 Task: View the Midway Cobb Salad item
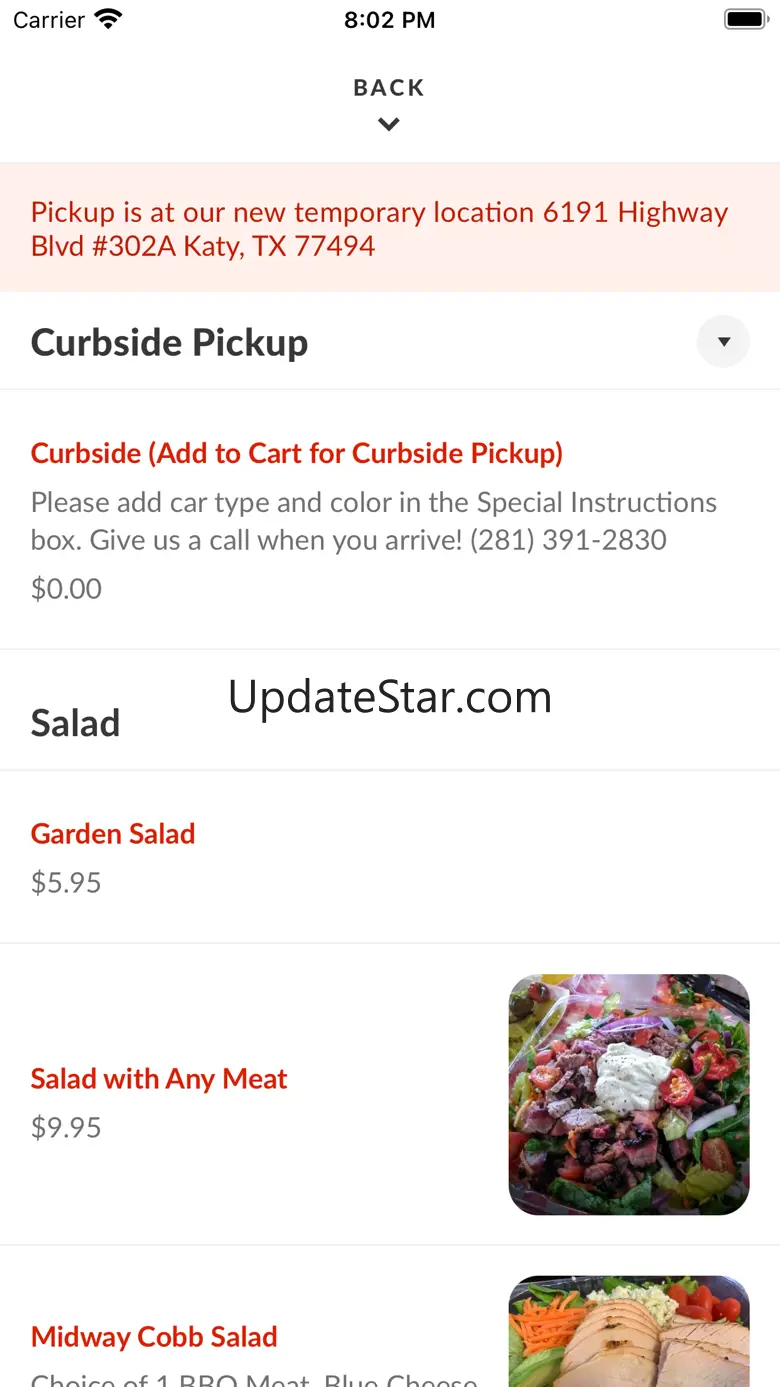click(x=390, y=1317)
